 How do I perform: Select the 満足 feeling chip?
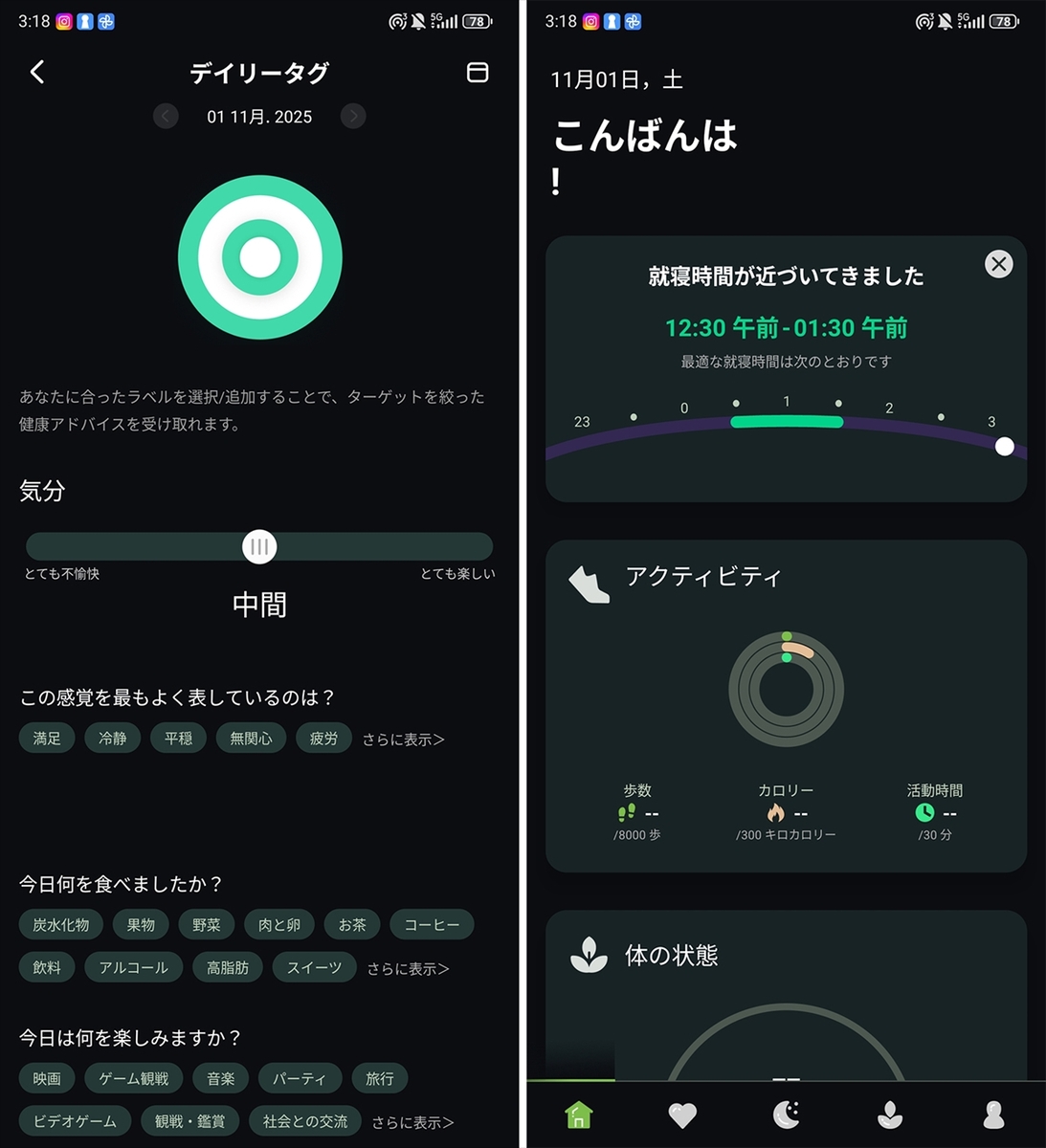tap(47, 739)
